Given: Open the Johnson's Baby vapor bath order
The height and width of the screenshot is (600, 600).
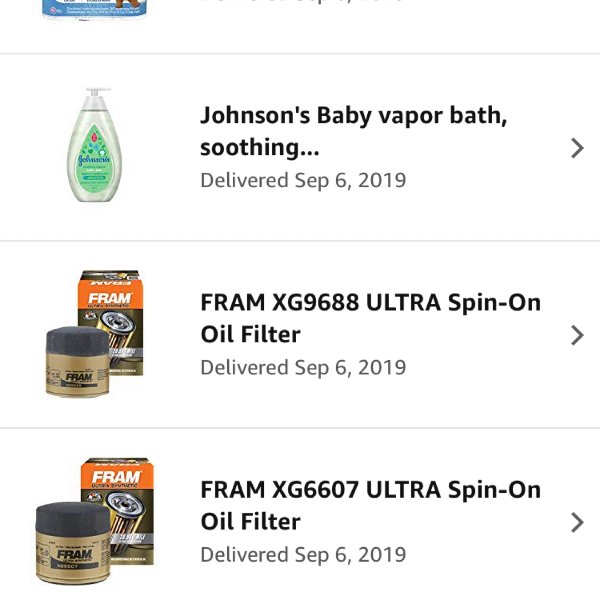Looking at the screenshot, I should [353, 132].
